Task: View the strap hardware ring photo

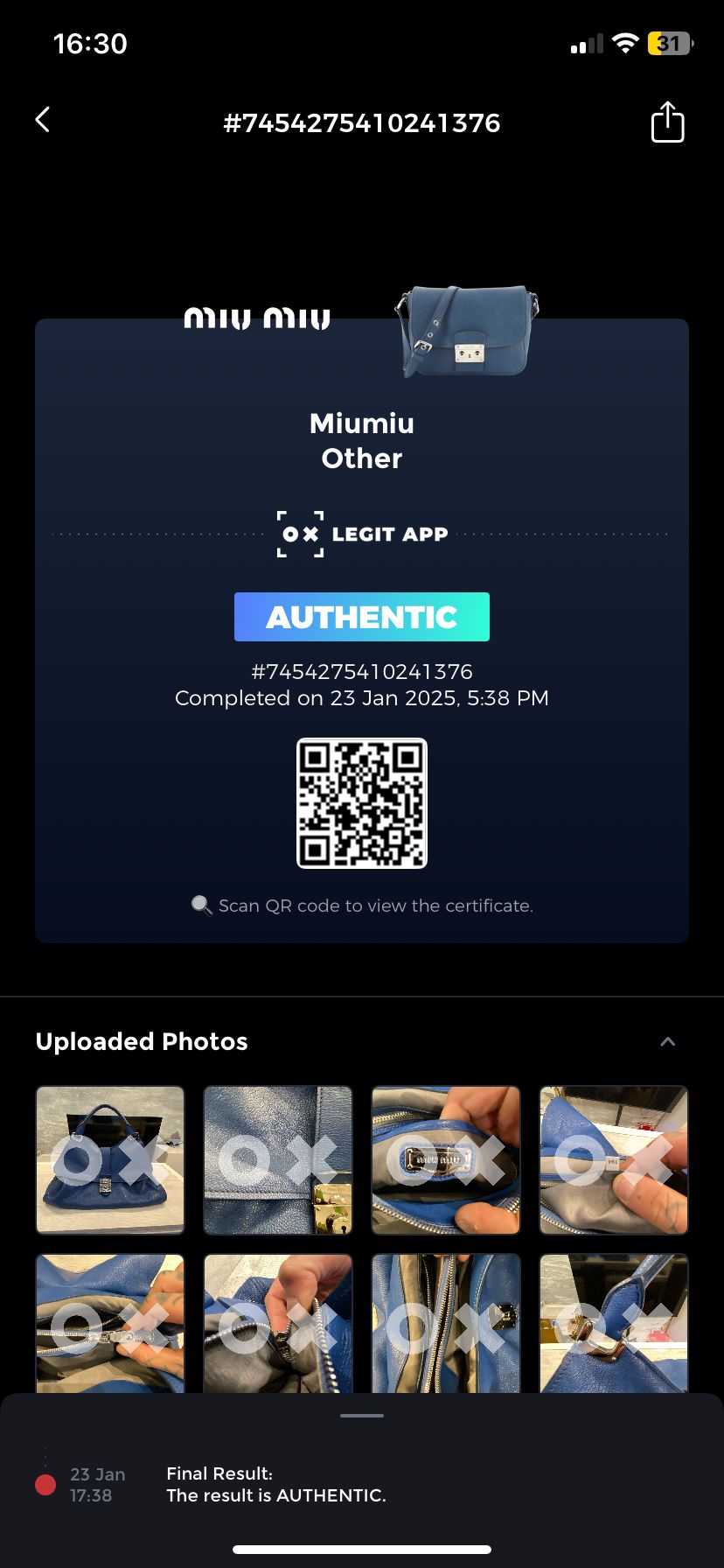Action: coord(614,1323)
